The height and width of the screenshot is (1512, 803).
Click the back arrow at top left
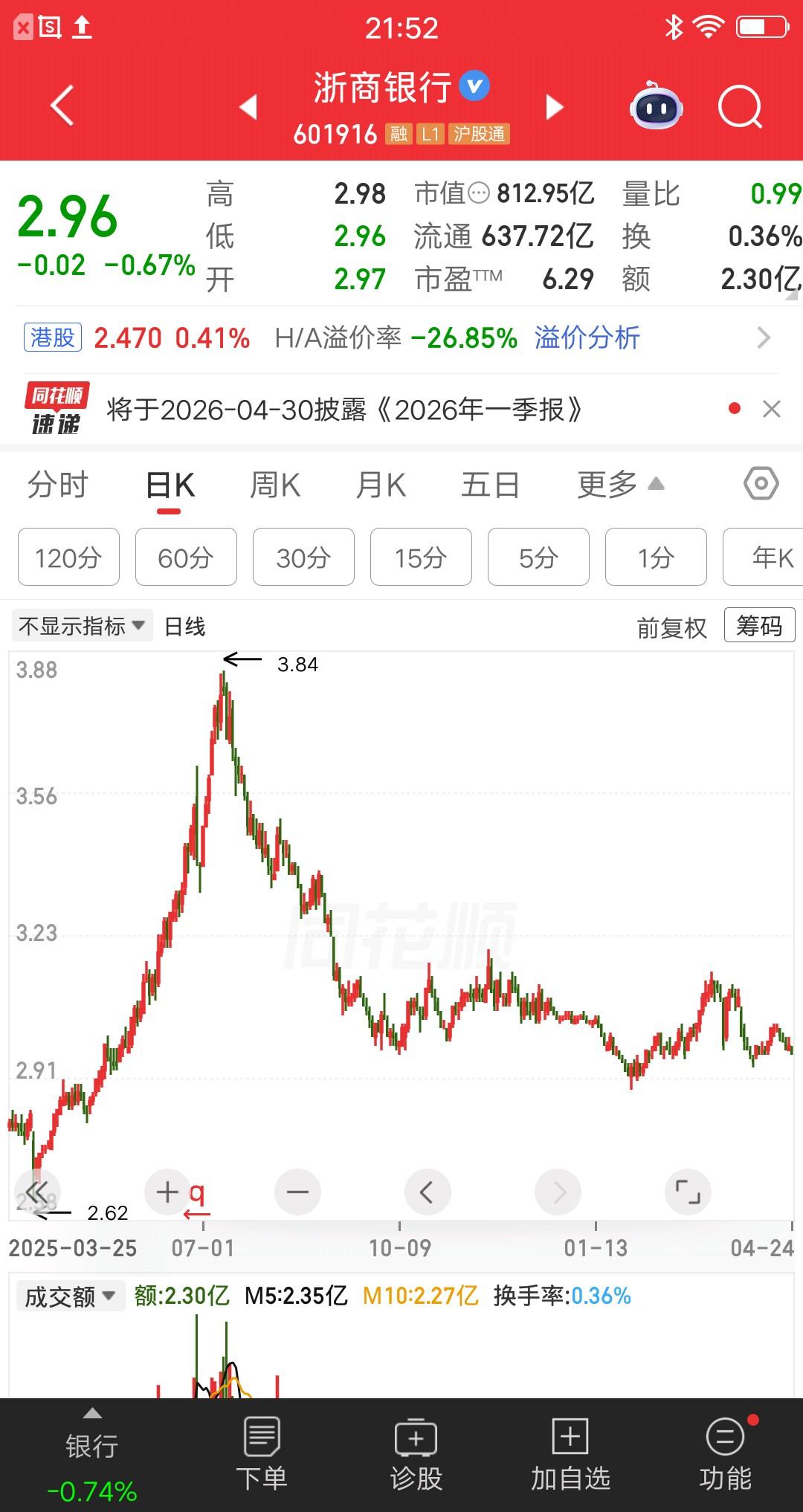pyautogui.click(x=62, y=106)
